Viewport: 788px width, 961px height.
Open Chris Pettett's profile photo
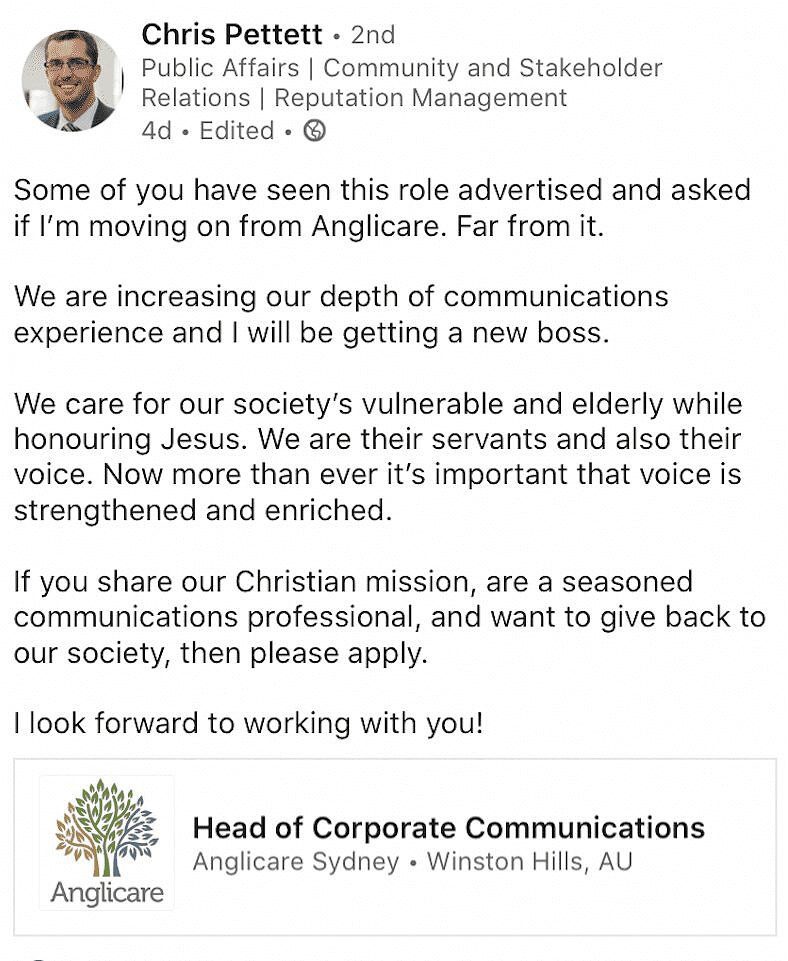72,81
